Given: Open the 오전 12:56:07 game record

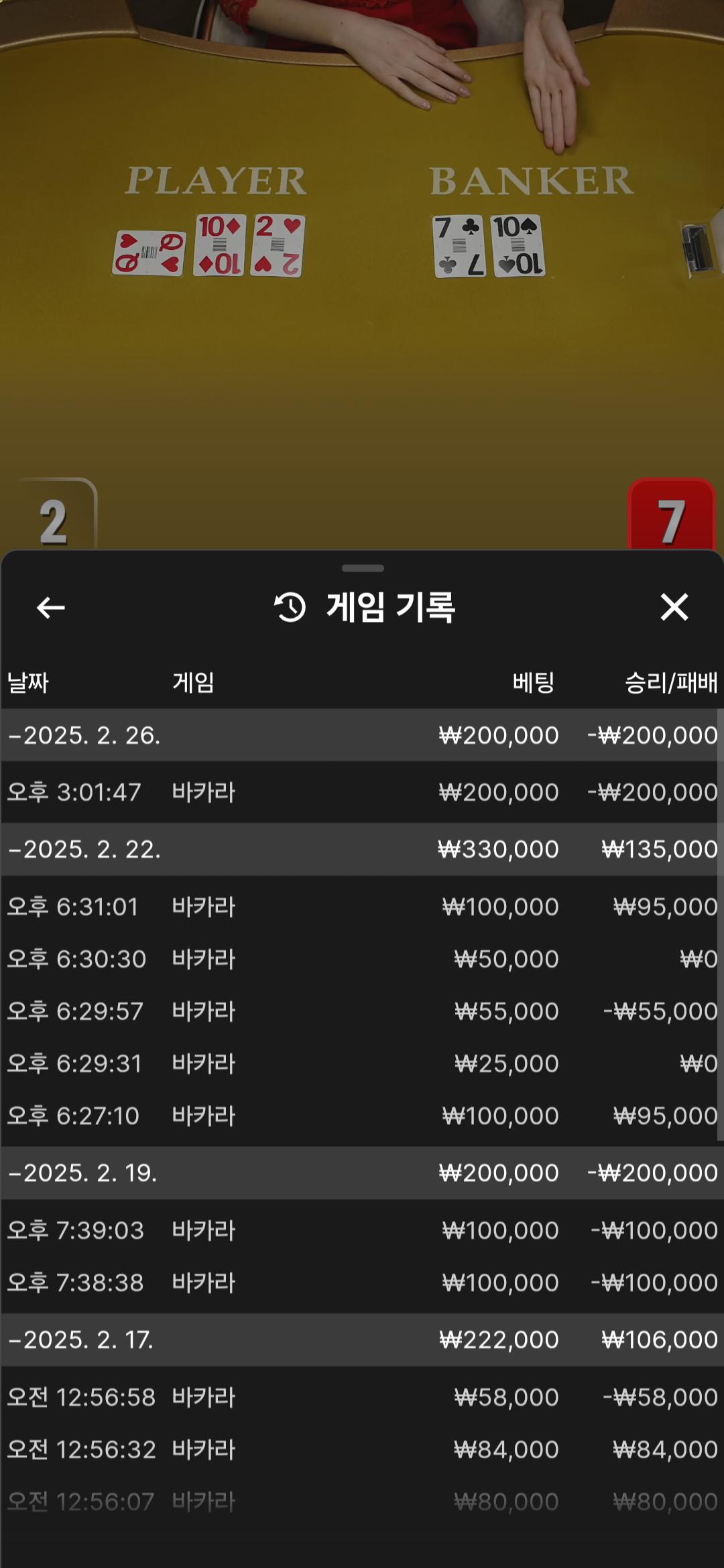Looking at the screenshot, I should point(362,1502).
